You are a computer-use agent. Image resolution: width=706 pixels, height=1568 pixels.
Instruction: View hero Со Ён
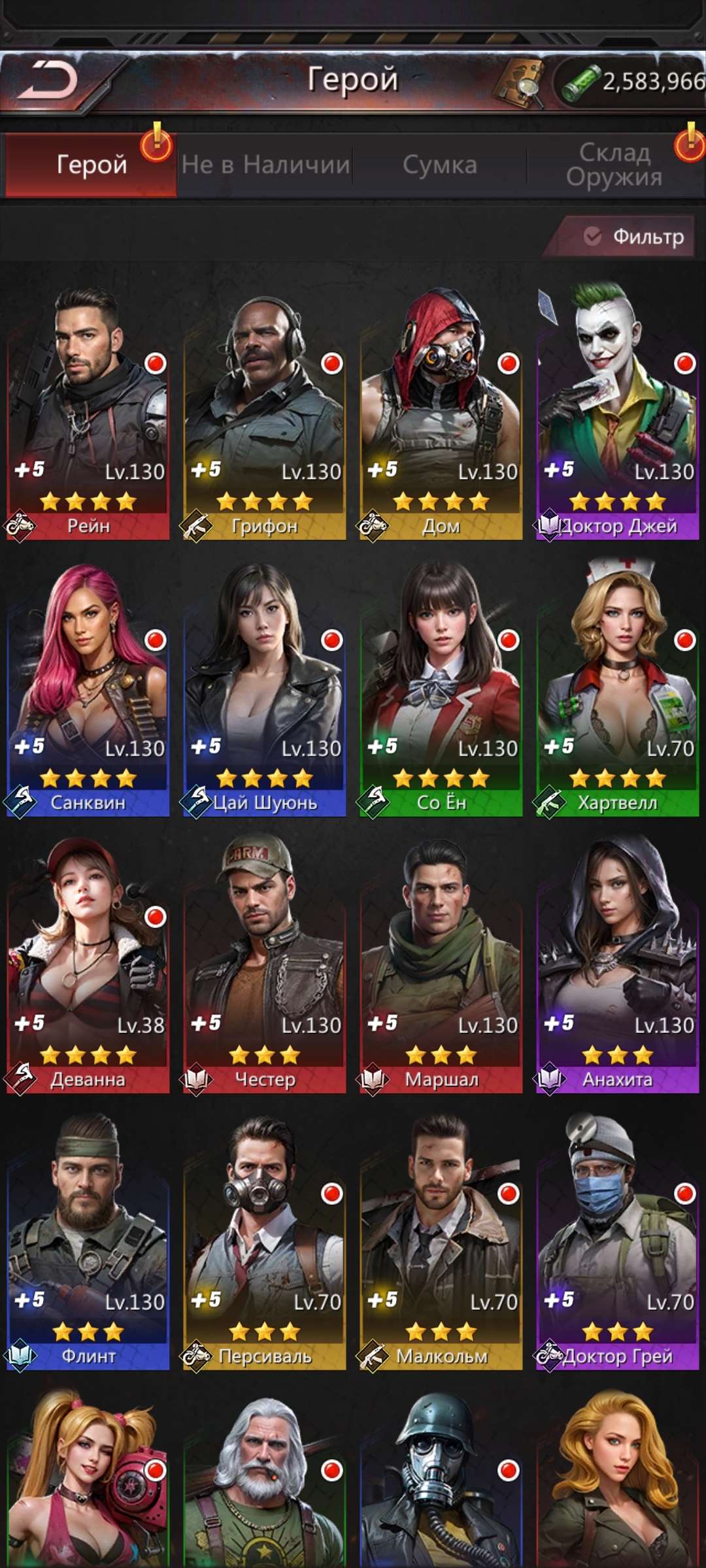pyautogui.click(x=441, y=689)
